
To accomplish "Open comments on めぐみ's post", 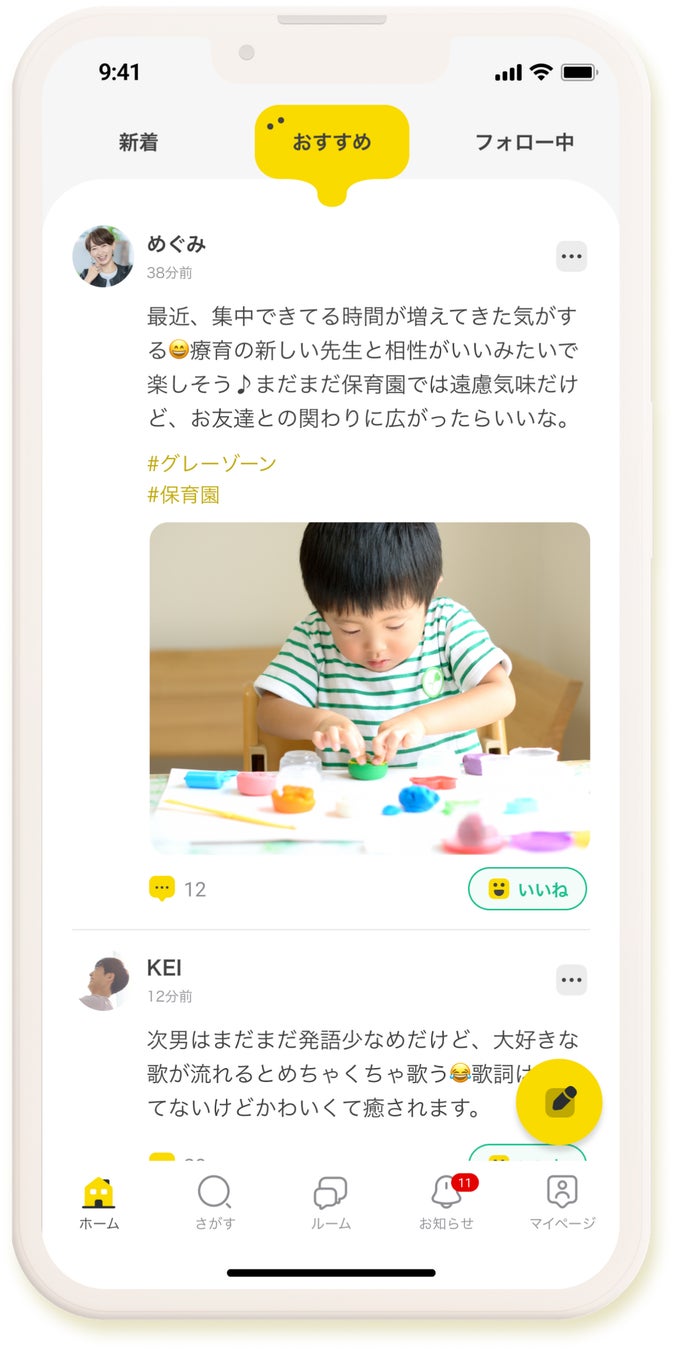I will (x=177, y=888).
